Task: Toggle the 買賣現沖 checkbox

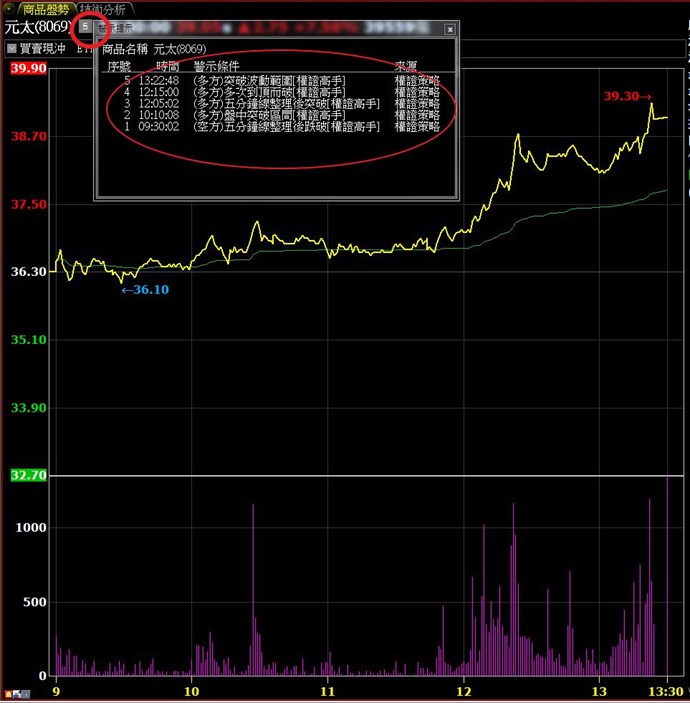Action: [11, 47]
